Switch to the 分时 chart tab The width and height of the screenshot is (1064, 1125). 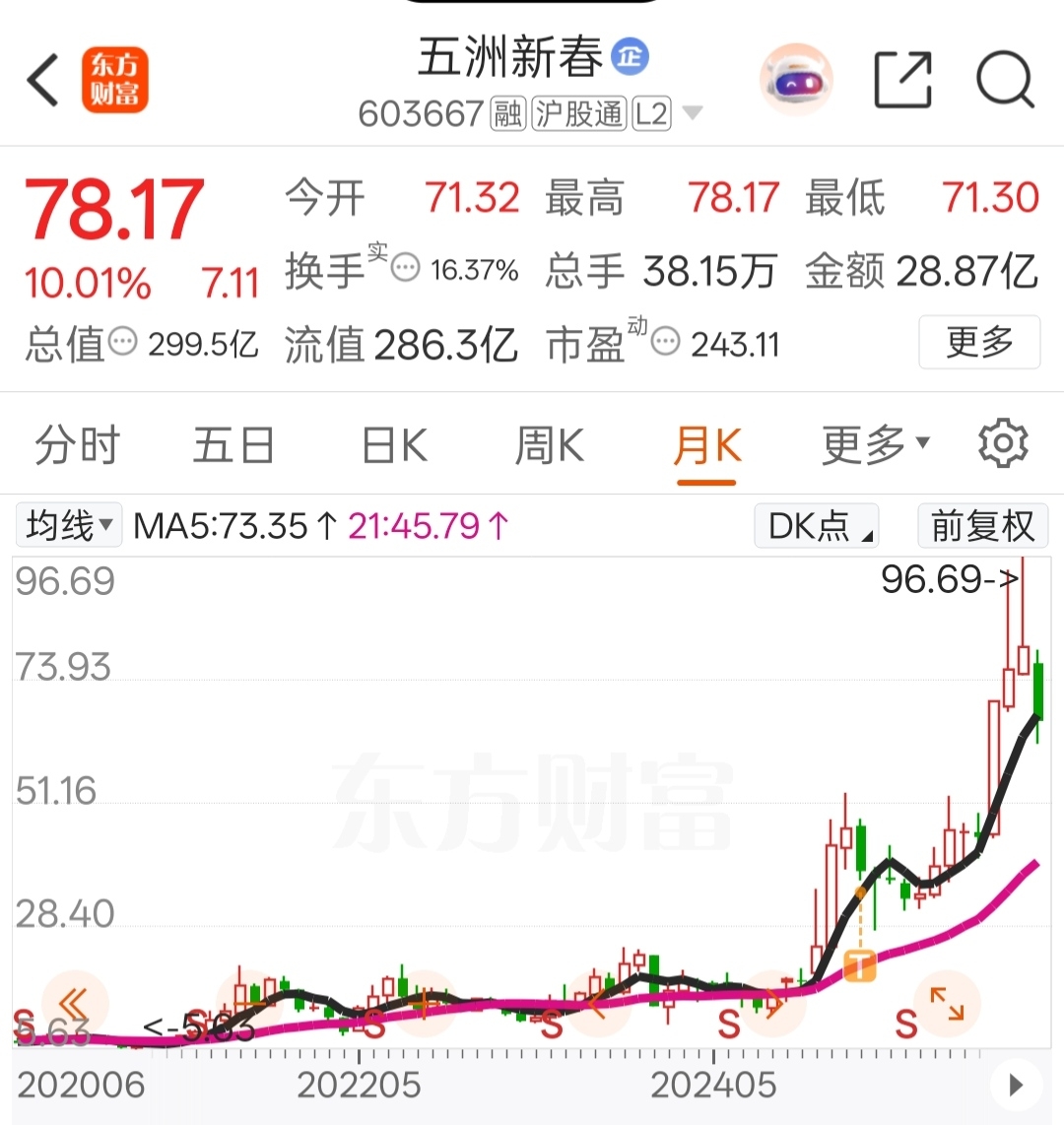(x=78, y=445)
